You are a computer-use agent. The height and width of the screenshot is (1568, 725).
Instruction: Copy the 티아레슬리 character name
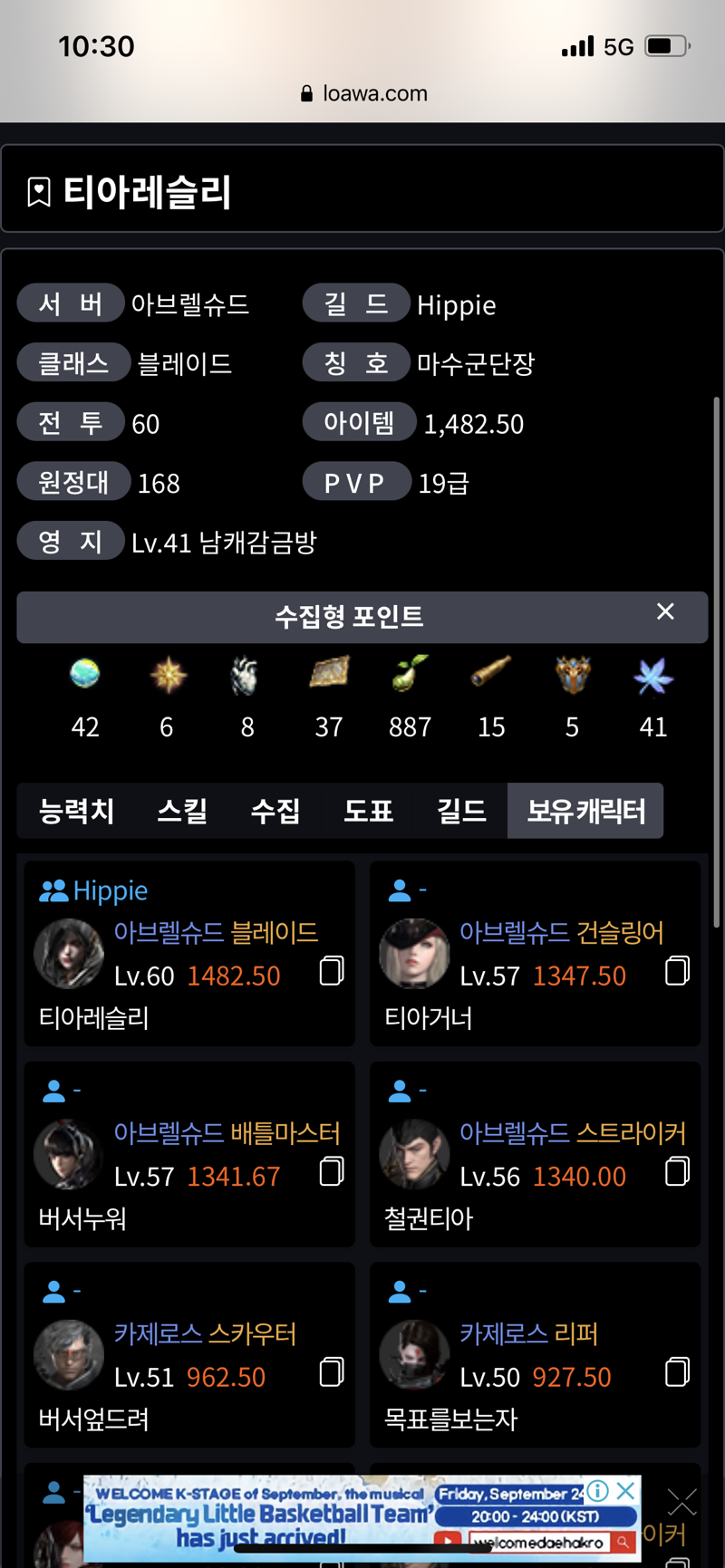332,971
